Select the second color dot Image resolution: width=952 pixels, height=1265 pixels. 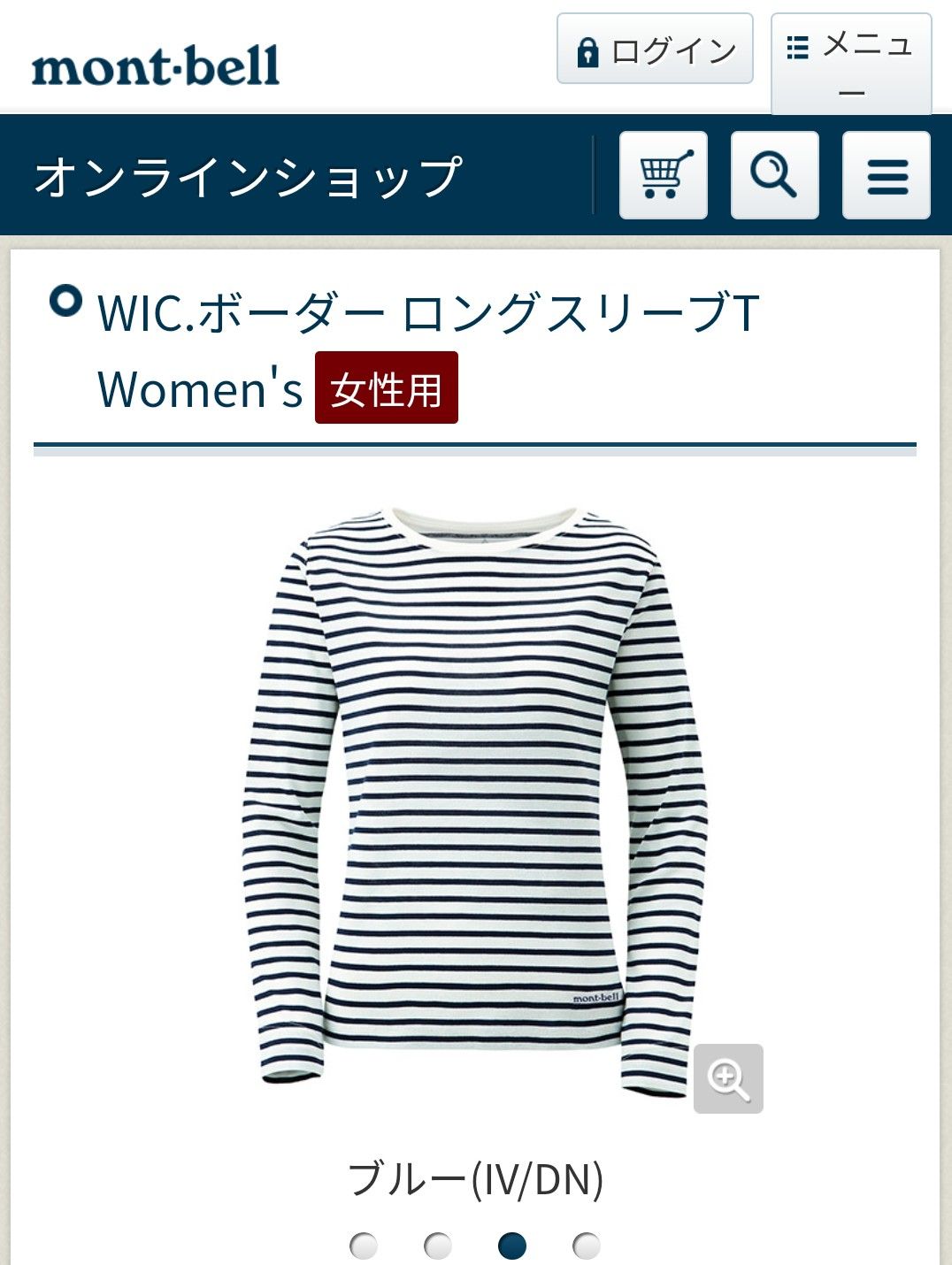(x=438, y=1246)
